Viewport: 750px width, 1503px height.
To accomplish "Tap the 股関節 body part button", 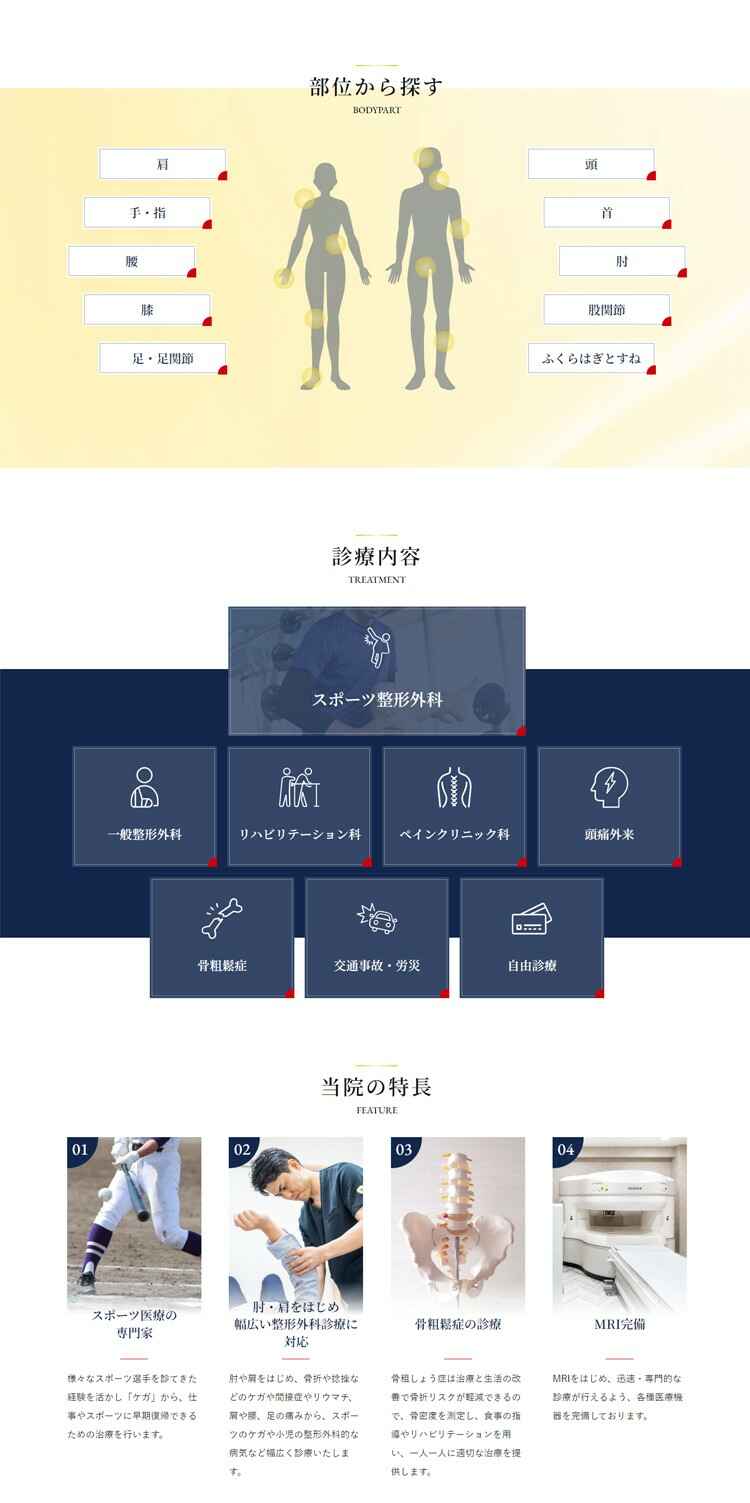I will pyautogui.click(x=607, y=310).
